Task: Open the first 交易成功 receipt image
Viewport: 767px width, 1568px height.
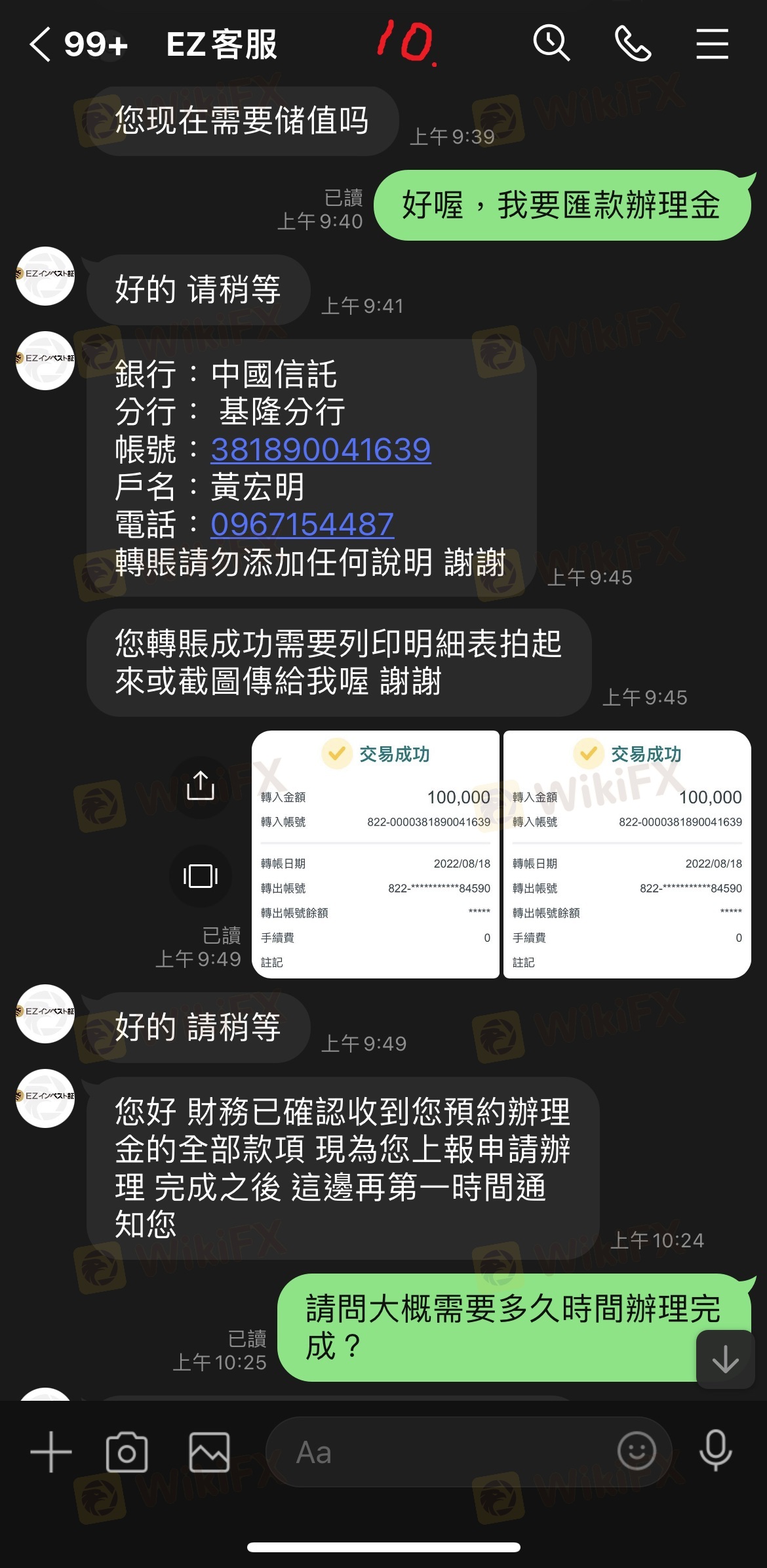Action: point(376,854)
